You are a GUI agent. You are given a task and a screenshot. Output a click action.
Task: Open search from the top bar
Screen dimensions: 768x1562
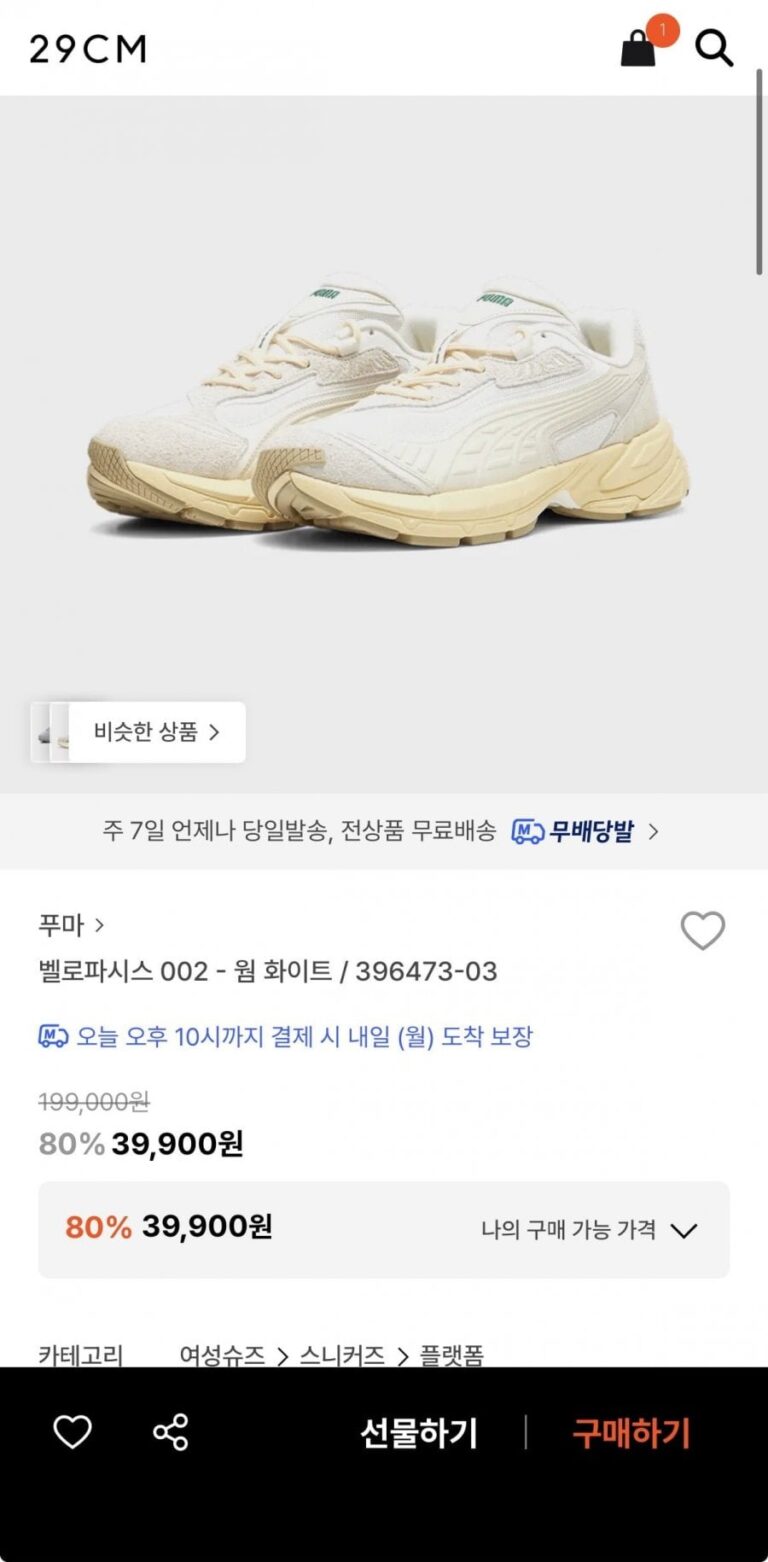[x=714, y=47]
